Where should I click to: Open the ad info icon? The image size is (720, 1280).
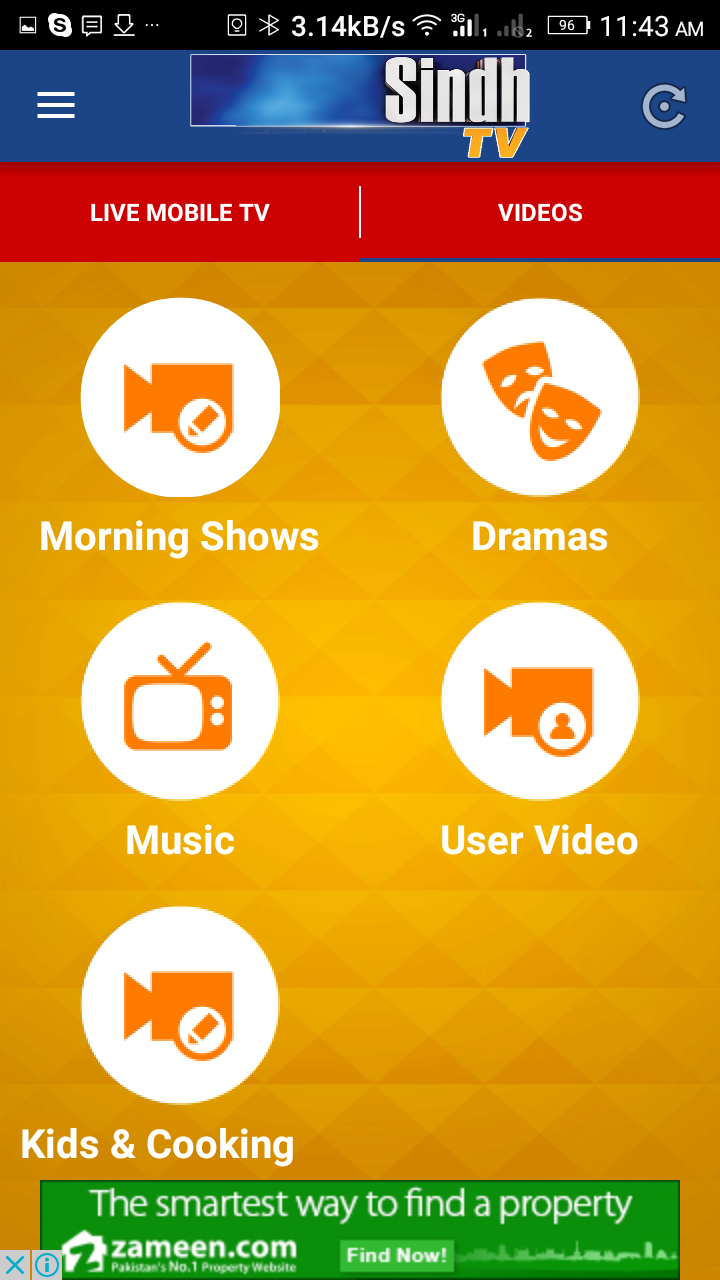click(x=47, y=1265)
